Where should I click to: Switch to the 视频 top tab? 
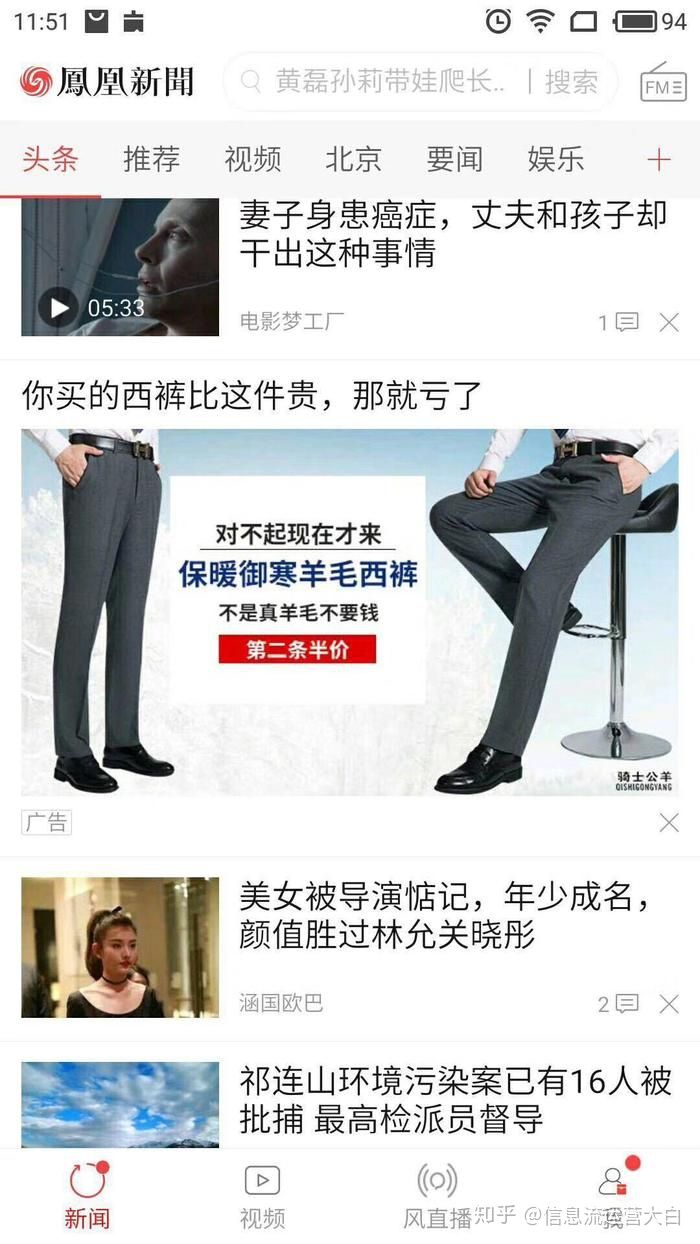(x=252, y=159)
